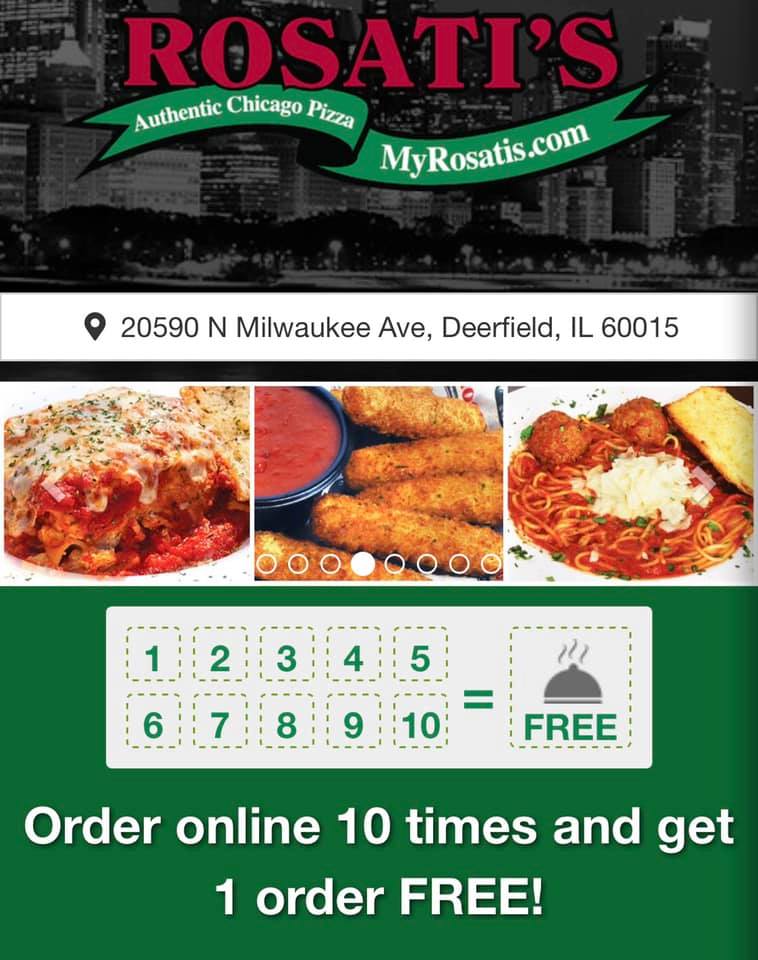Select the first carousel page dot
758x960 pixels.
(x=267, y=564)
